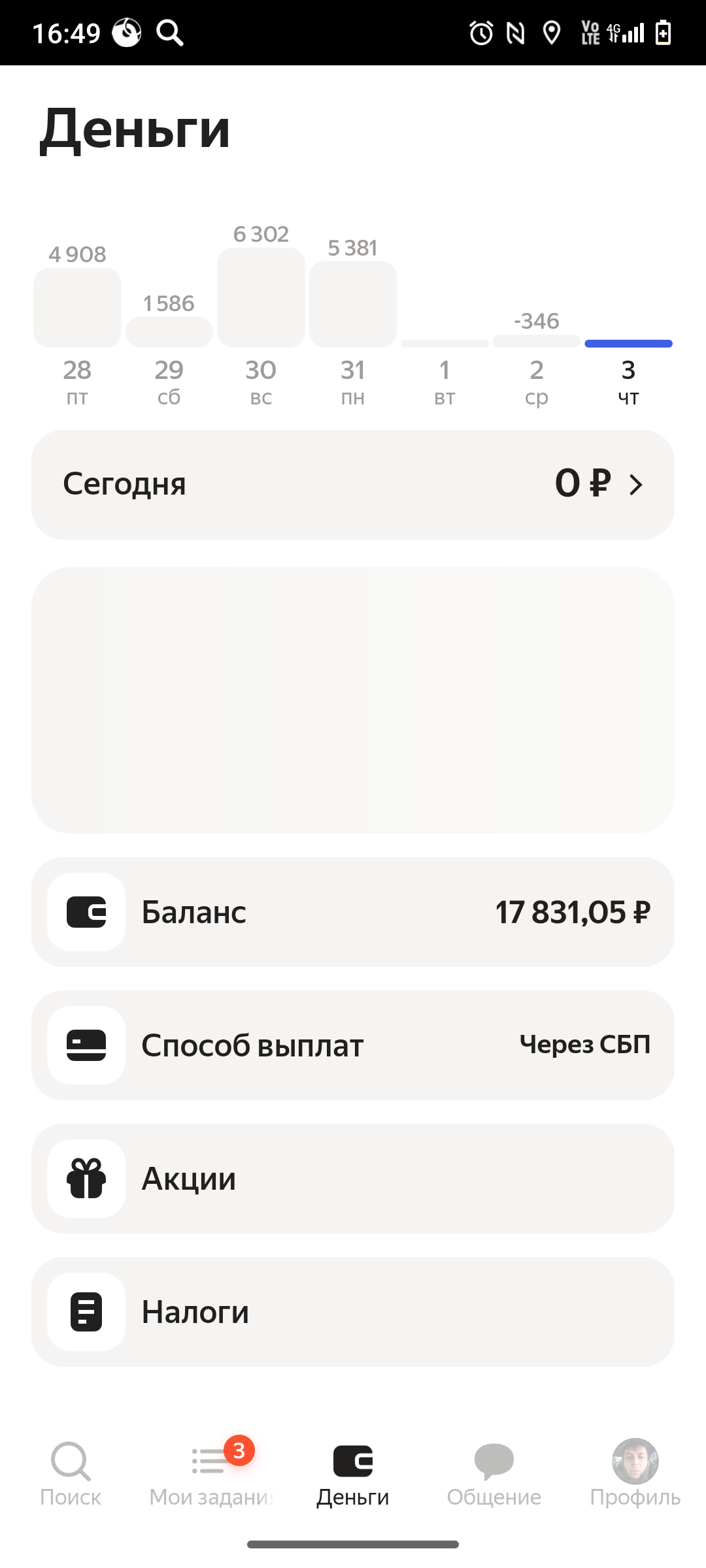Select Monday 31 bar with 5 381
This screenshot has width=706, height=1568.
353,323
